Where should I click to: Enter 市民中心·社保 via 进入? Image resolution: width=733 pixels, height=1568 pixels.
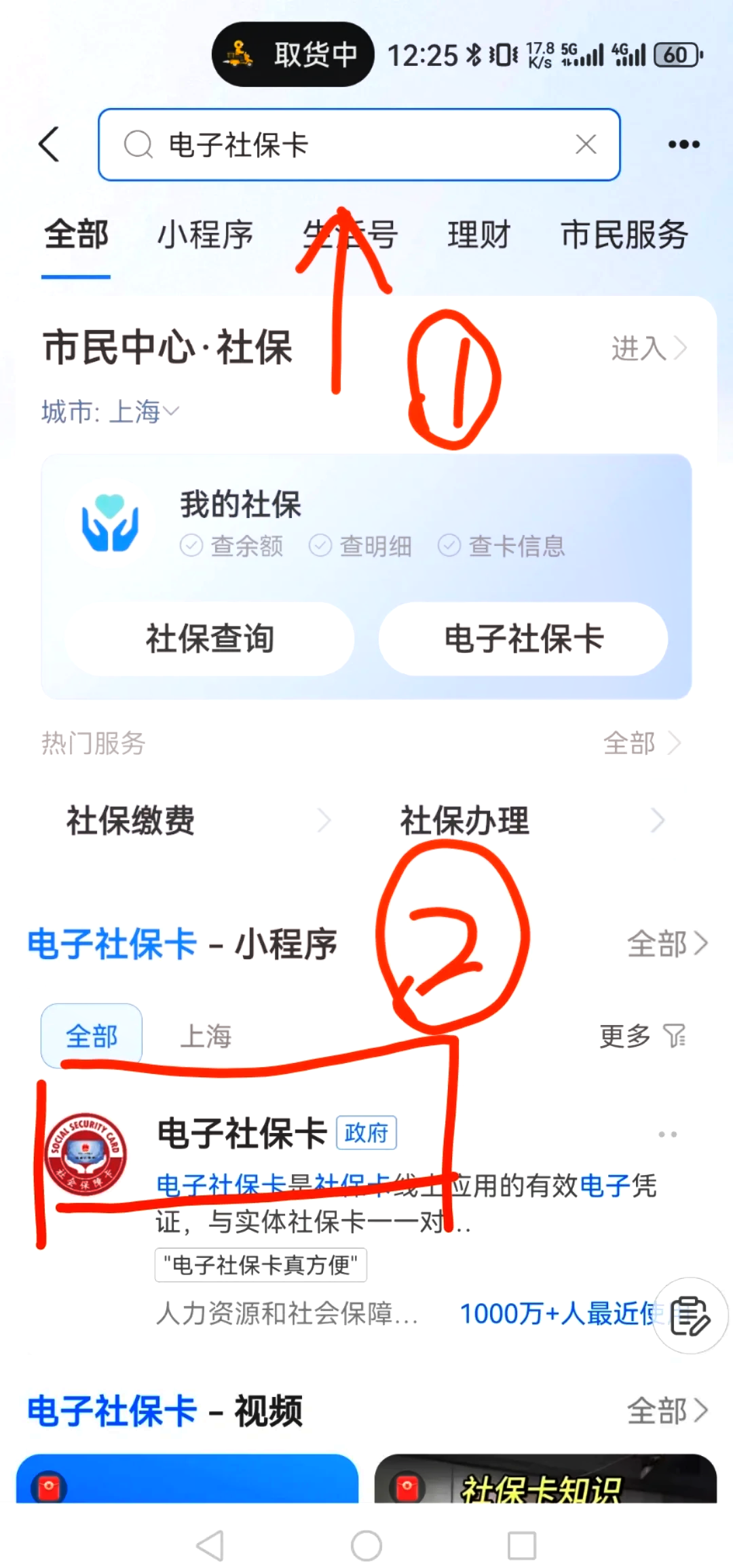(648, 349)
